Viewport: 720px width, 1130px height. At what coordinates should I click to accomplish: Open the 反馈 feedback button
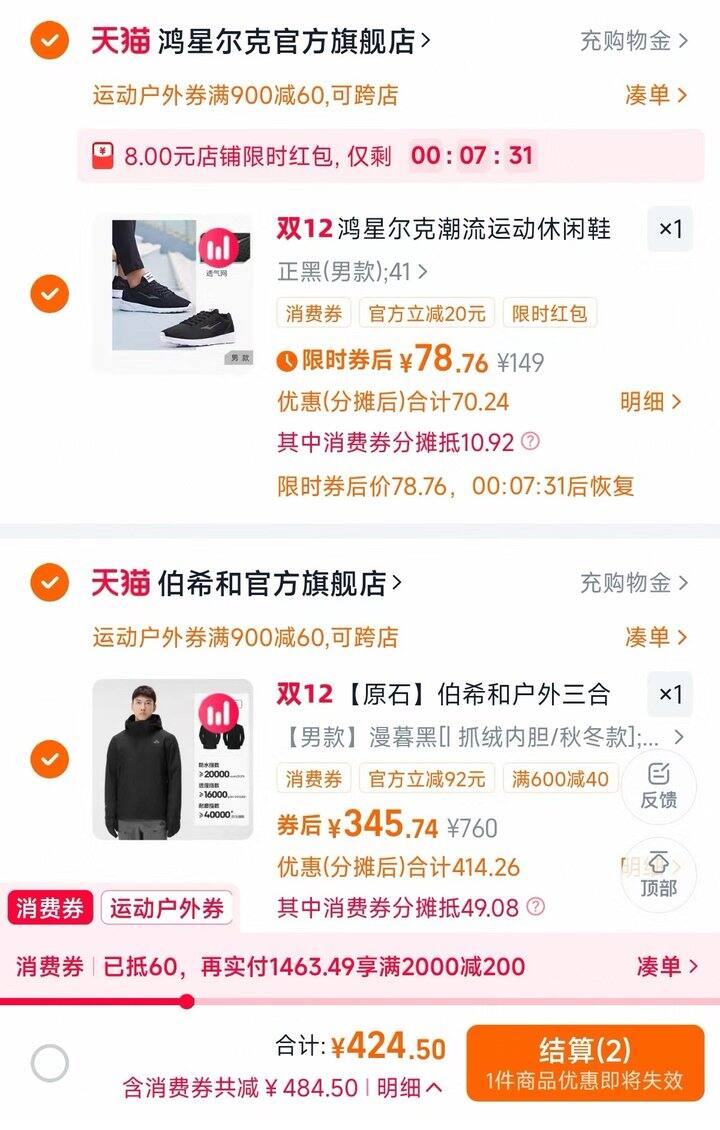(658, 785)
